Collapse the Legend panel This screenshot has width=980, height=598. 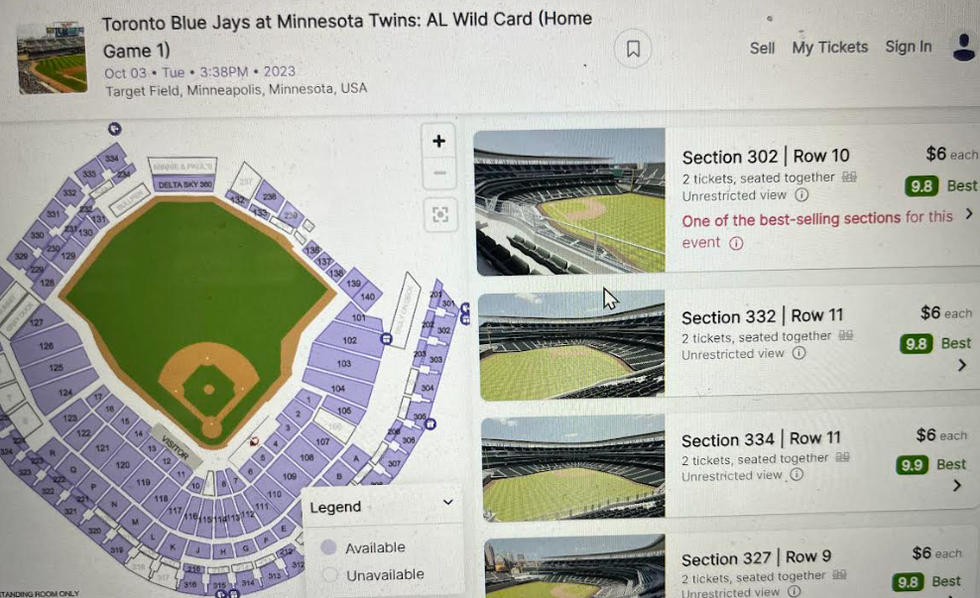(x=447, y=503)
